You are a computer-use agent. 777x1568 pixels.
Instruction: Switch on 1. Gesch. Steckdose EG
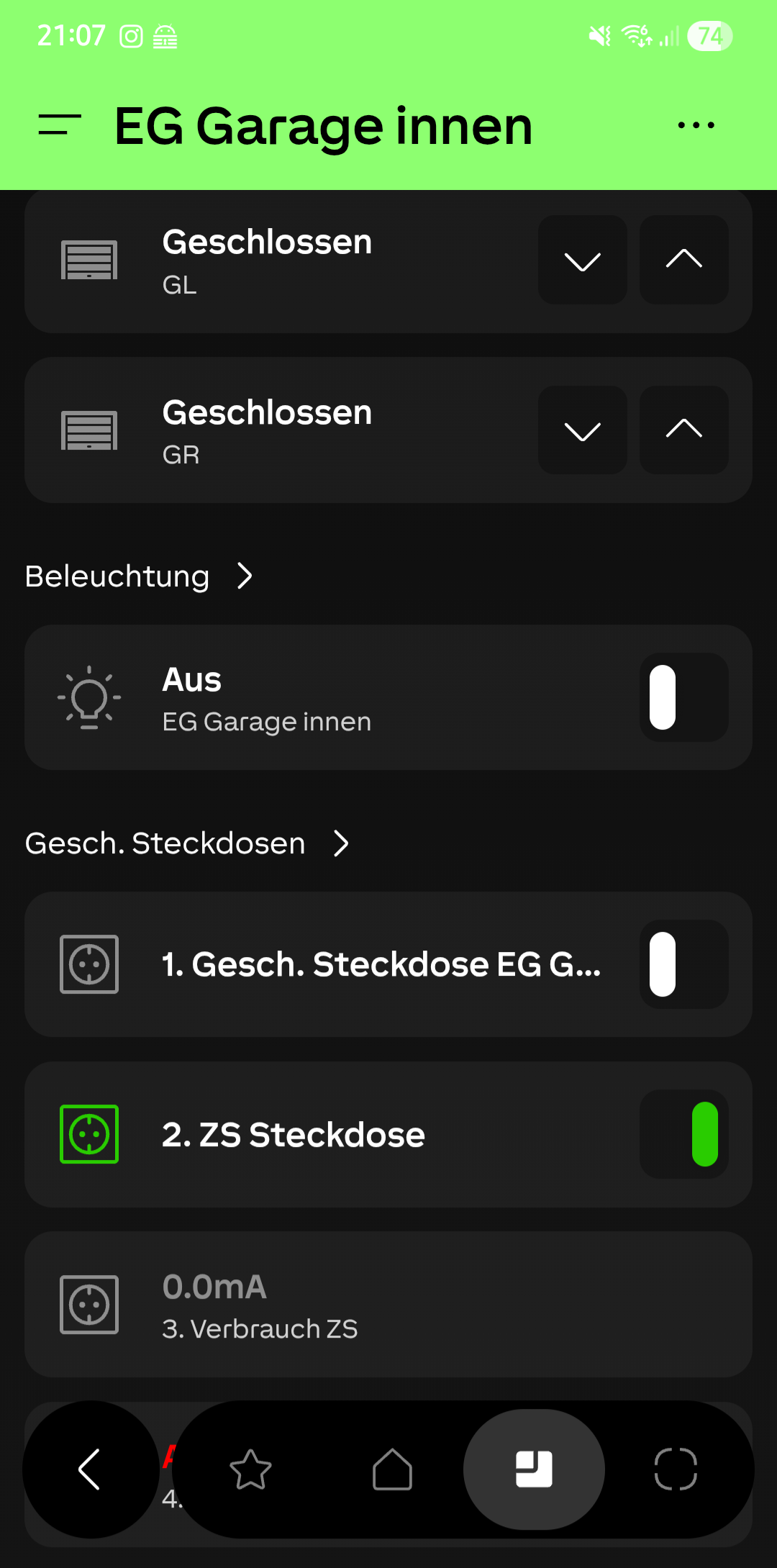coord(683,964)
